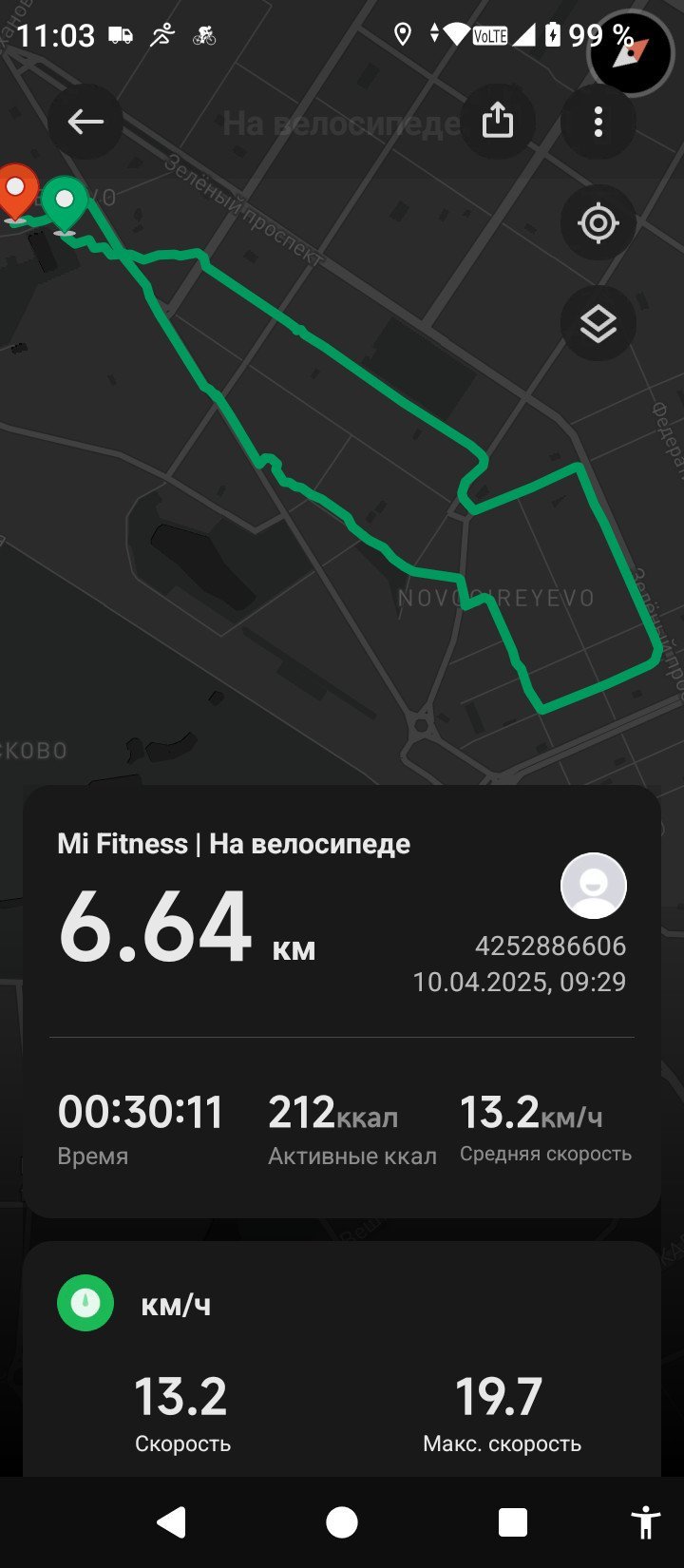684x1568 pixels.
Task: Tap the red finish marker on map
Action: click(x=16, y=195)
